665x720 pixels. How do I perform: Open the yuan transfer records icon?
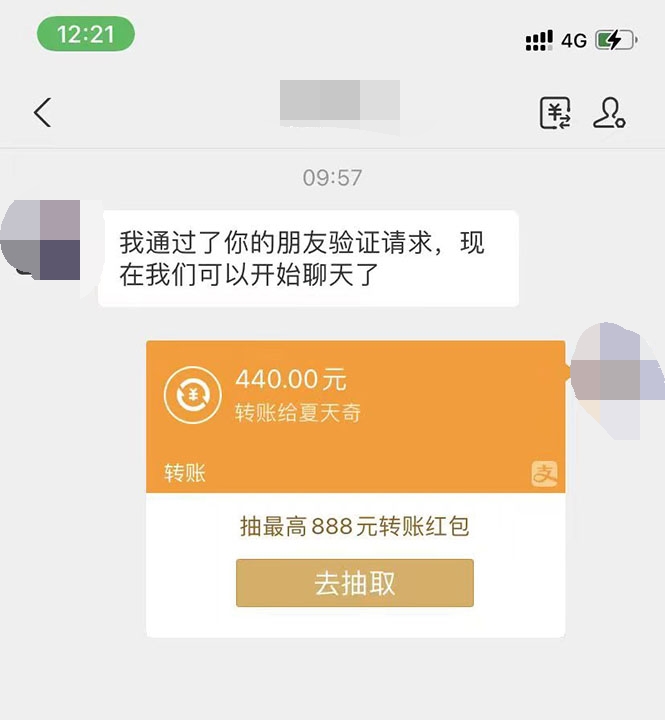pos(555,112)
